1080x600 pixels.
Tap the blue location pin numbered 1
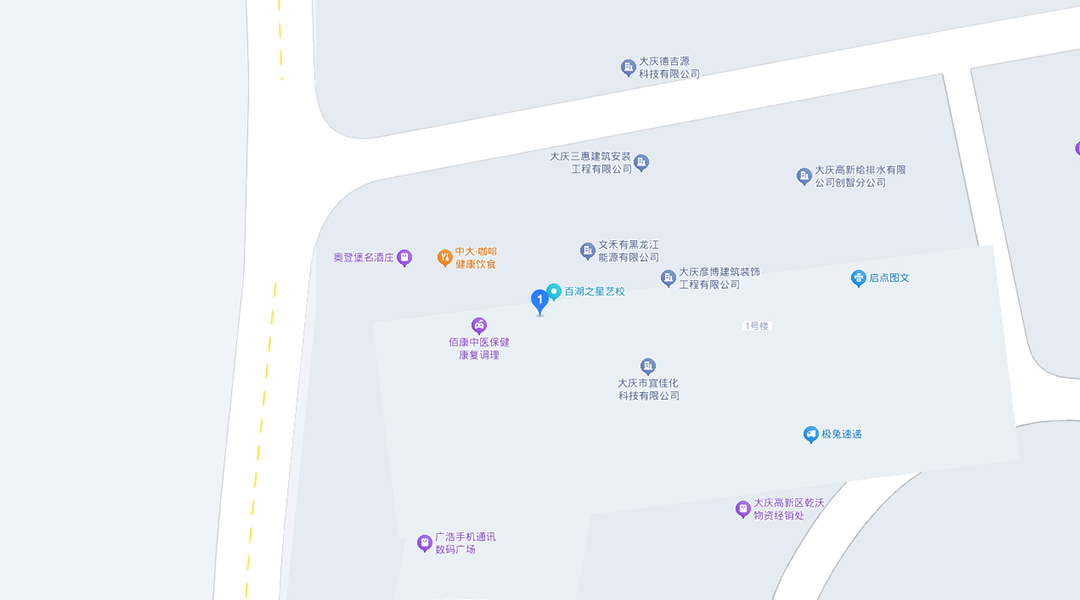[540, 299]
